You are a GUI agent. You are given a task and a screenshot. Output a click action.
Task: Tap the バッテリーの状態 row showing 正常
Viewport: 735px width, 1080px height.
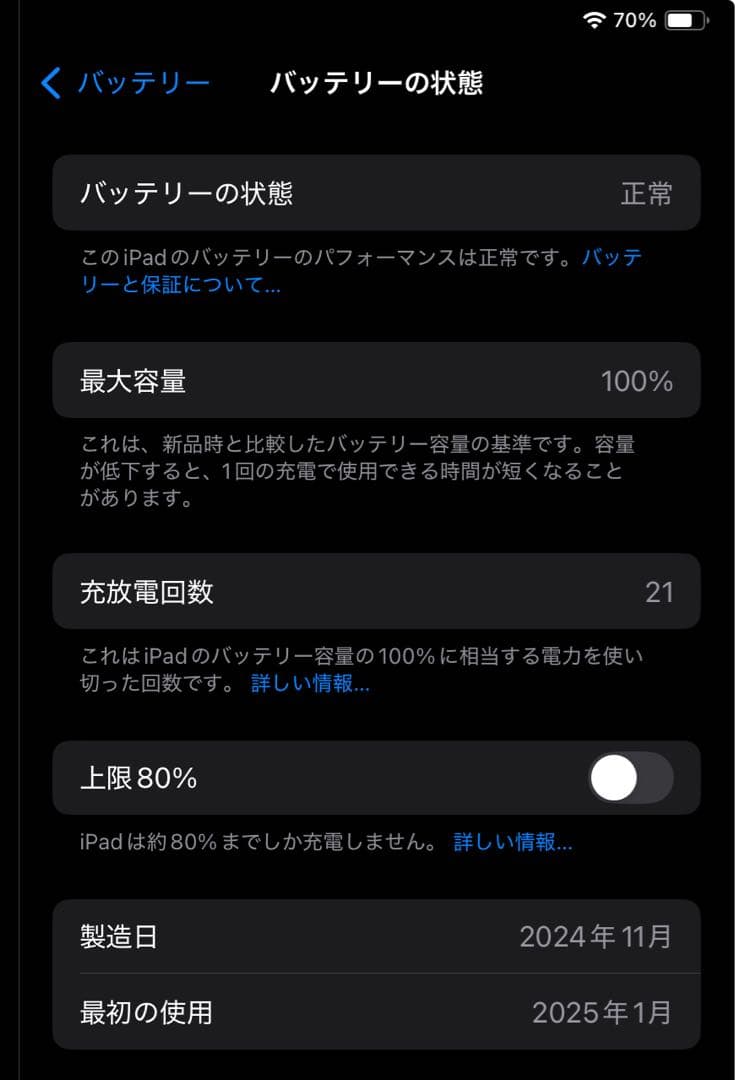pyautogui.click(x=375, y=194)
